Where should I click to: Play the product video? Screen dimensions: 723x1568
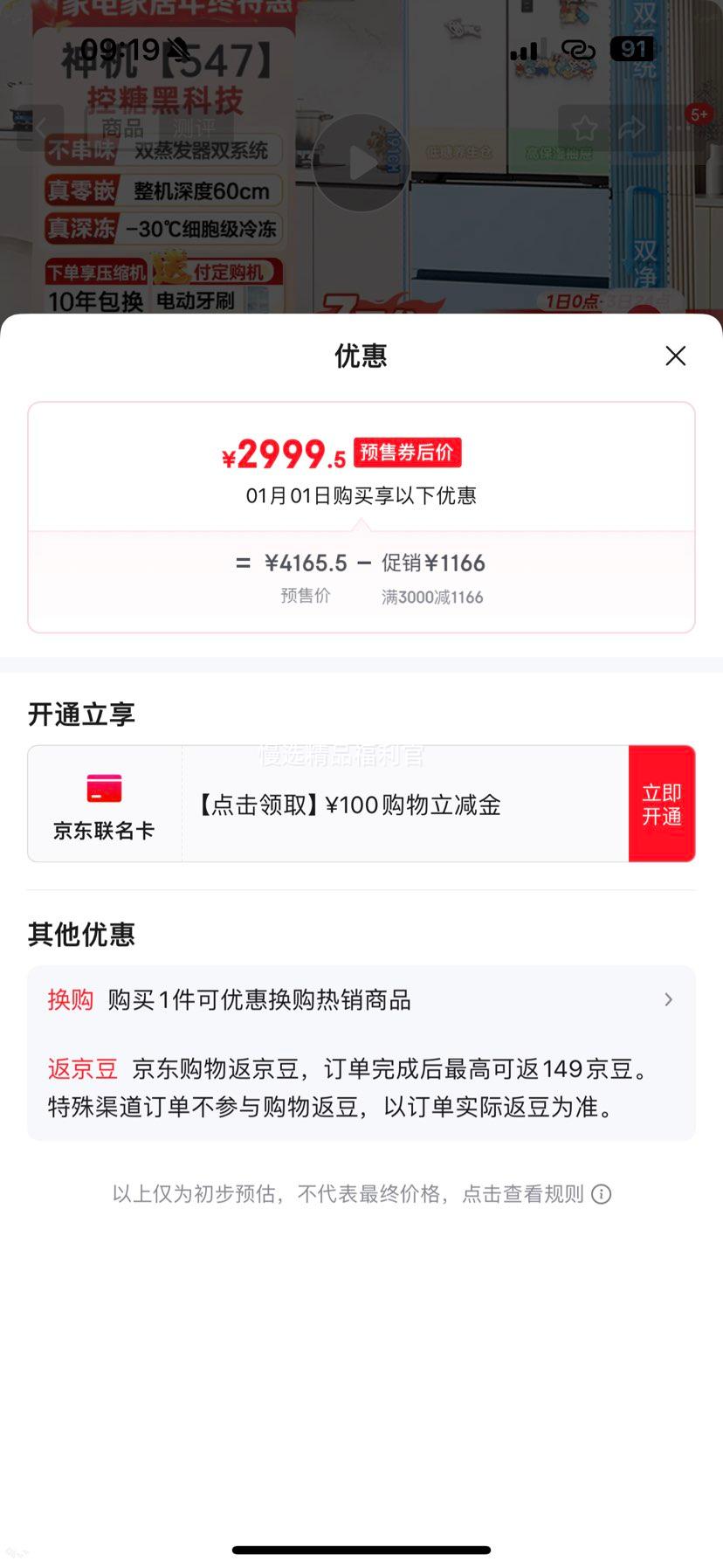361,162
